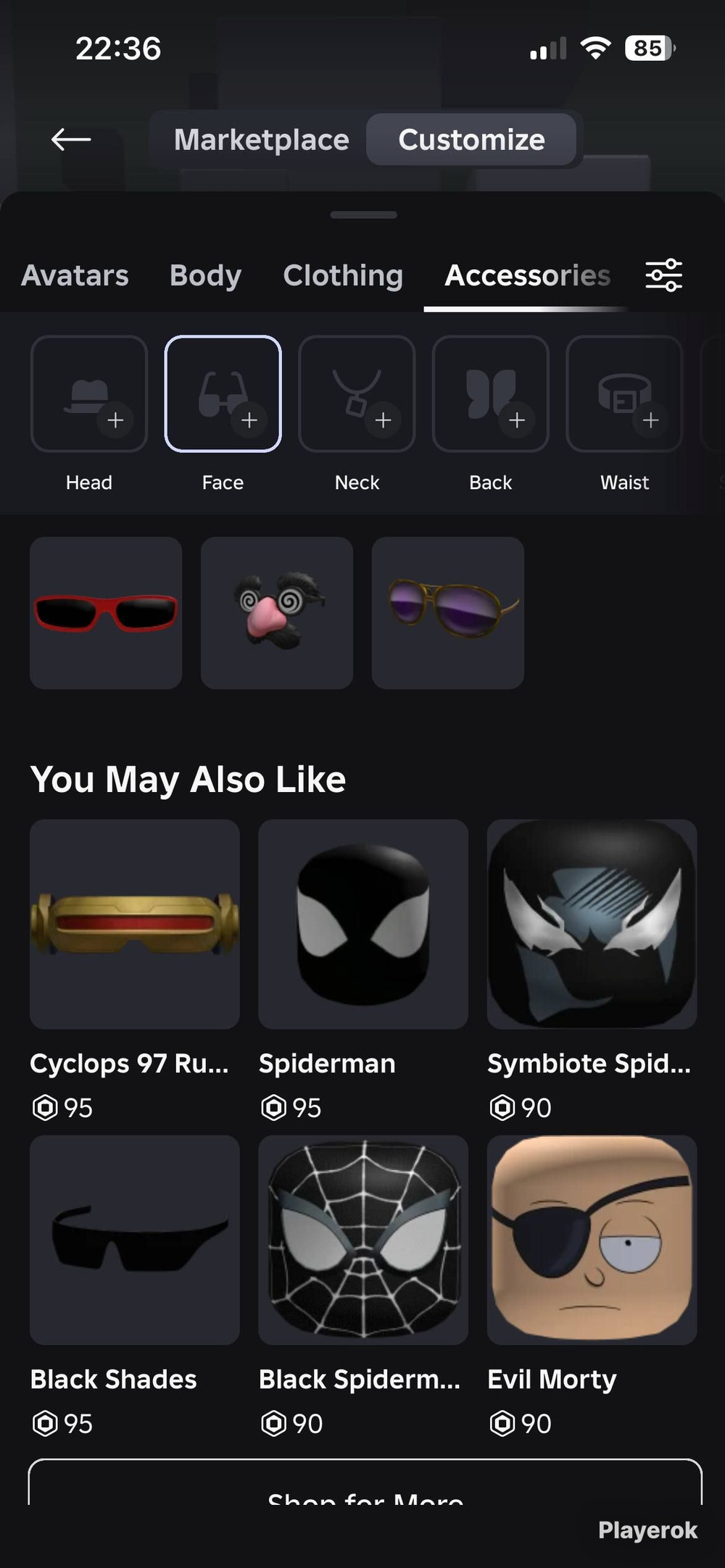Switch to the Body tab
This screenshot has width=725, height=1568.
[205, 275]
